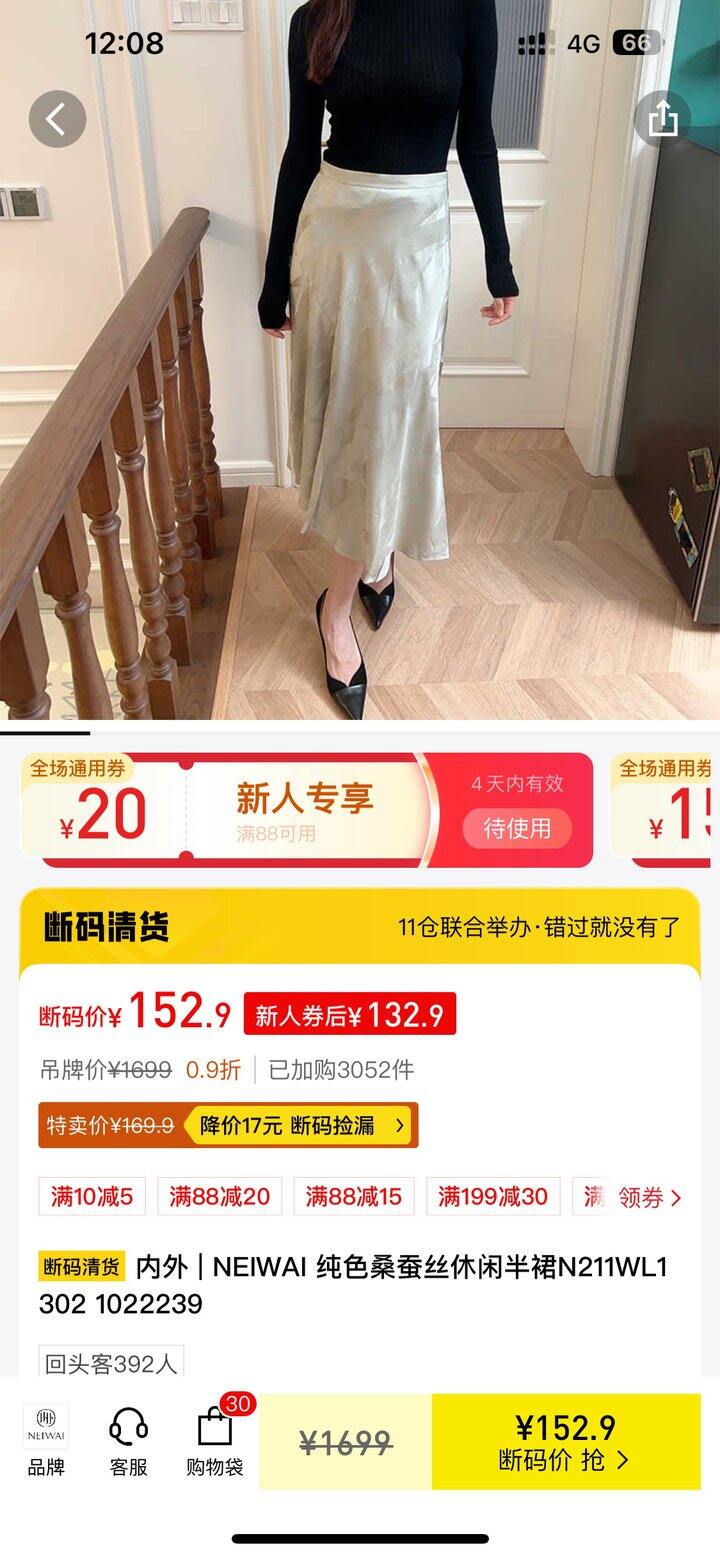Tap 待使用 on the ¥20 coupon
This screenshot has height=1559, width=720.
[517, 828]
